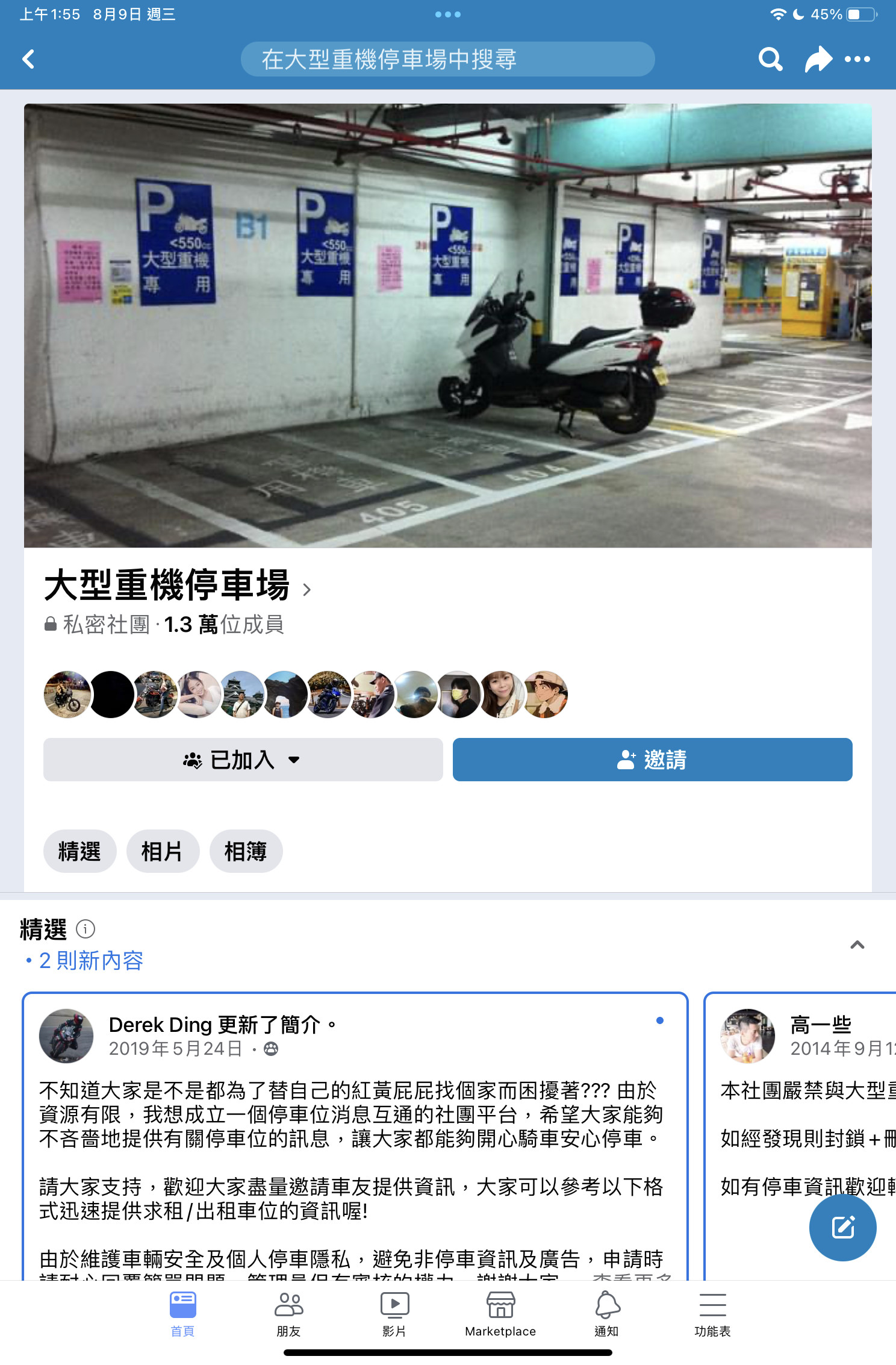Select the 相簿 chip

pos(246,851)
